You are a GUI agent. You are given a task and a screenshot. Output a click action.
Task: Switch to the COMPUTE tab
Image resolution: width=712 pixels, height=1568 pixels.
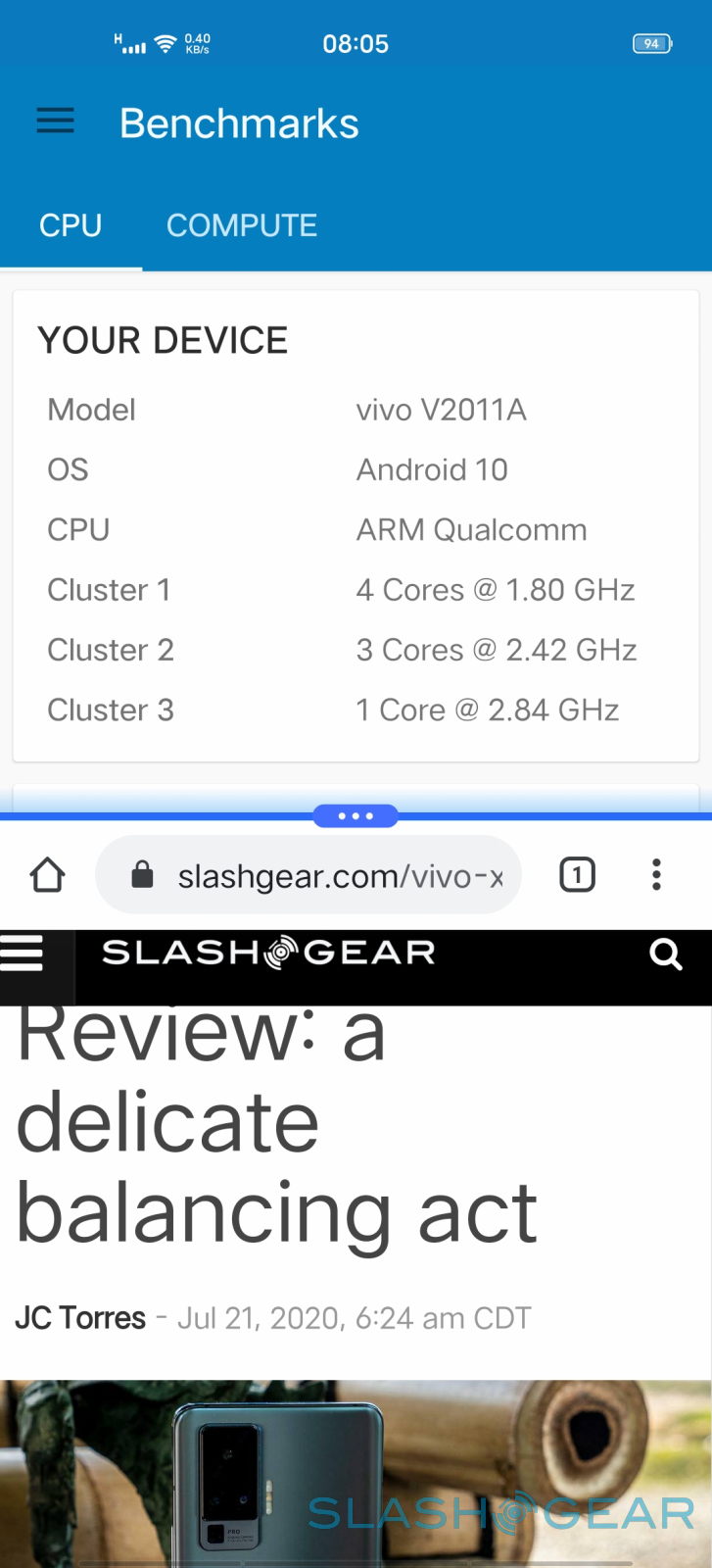point(242,225)
